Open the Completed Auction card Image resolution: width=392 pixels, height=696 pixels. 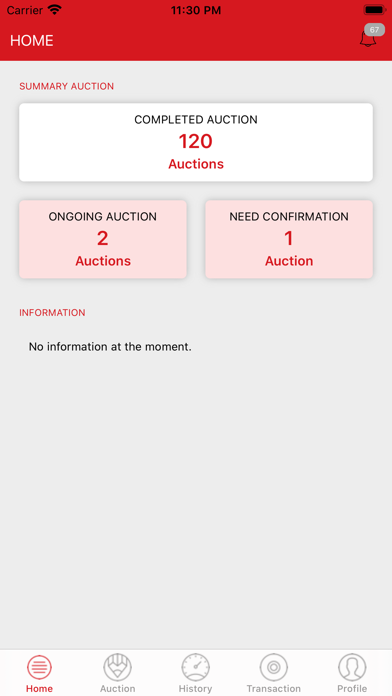pyautogui.click(x=196, y=142)
